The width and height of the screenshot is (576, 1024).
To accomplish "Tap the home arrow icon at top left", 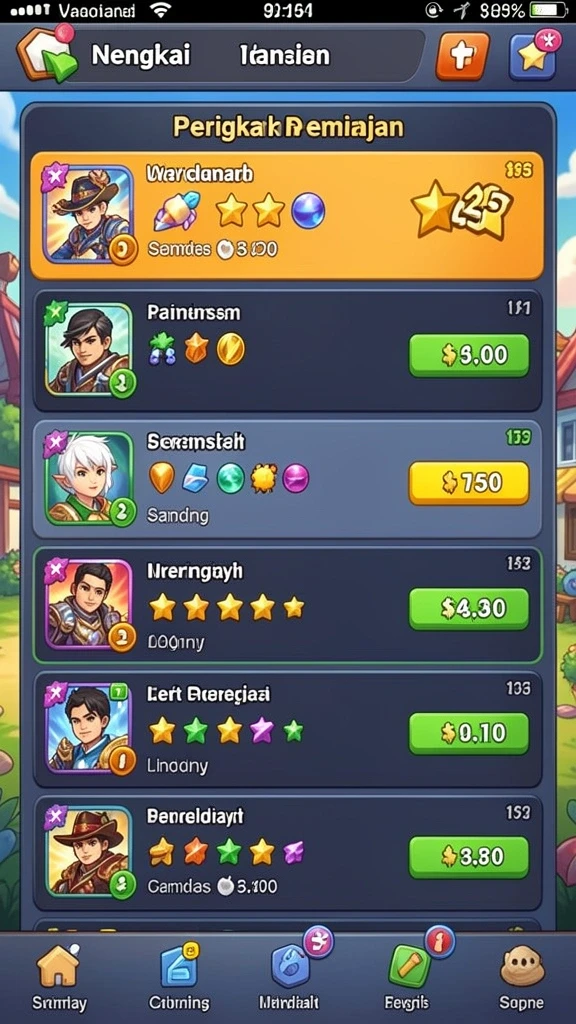I will (x=47, y=55).
